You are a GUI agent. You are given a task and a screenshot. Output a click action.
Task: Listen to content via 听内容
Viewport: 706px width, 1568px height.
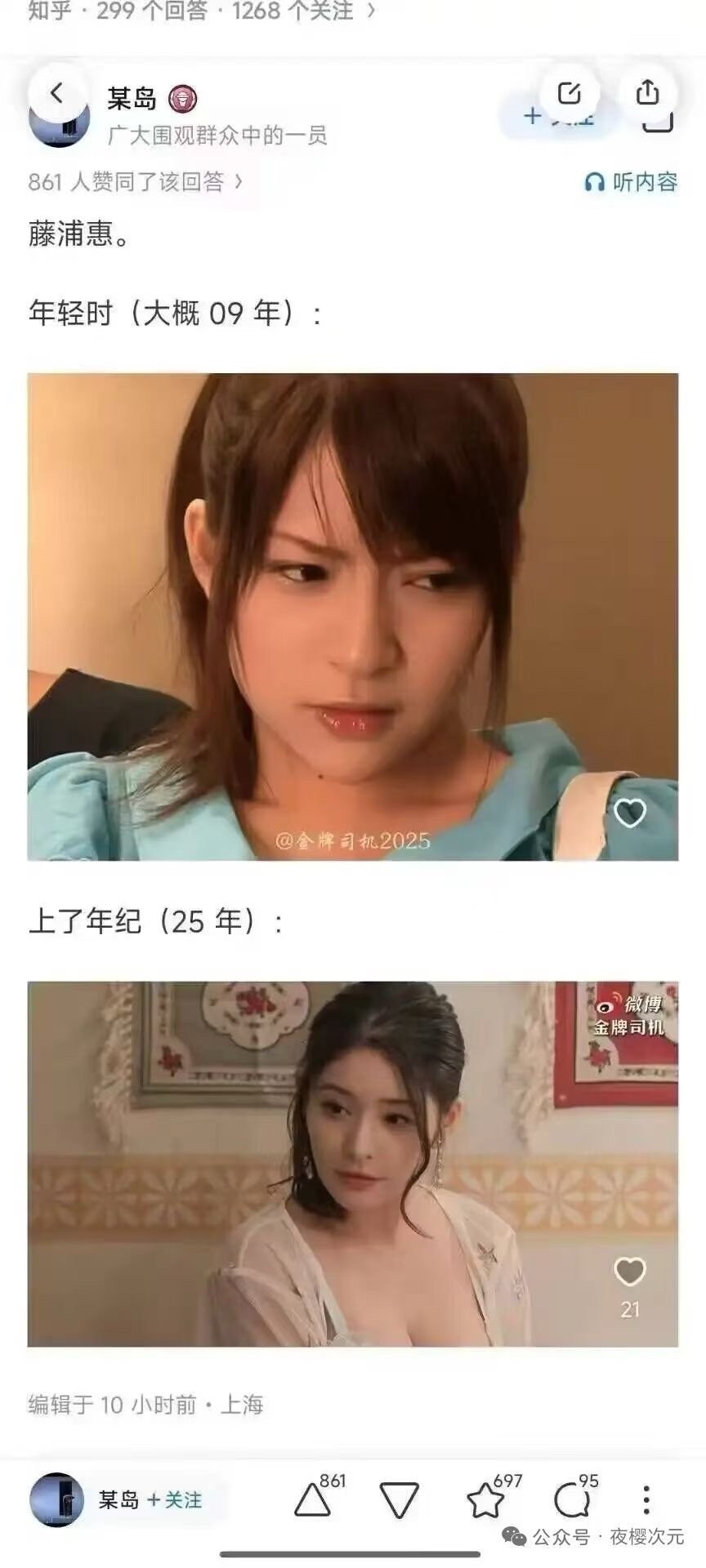click(632, 182)
